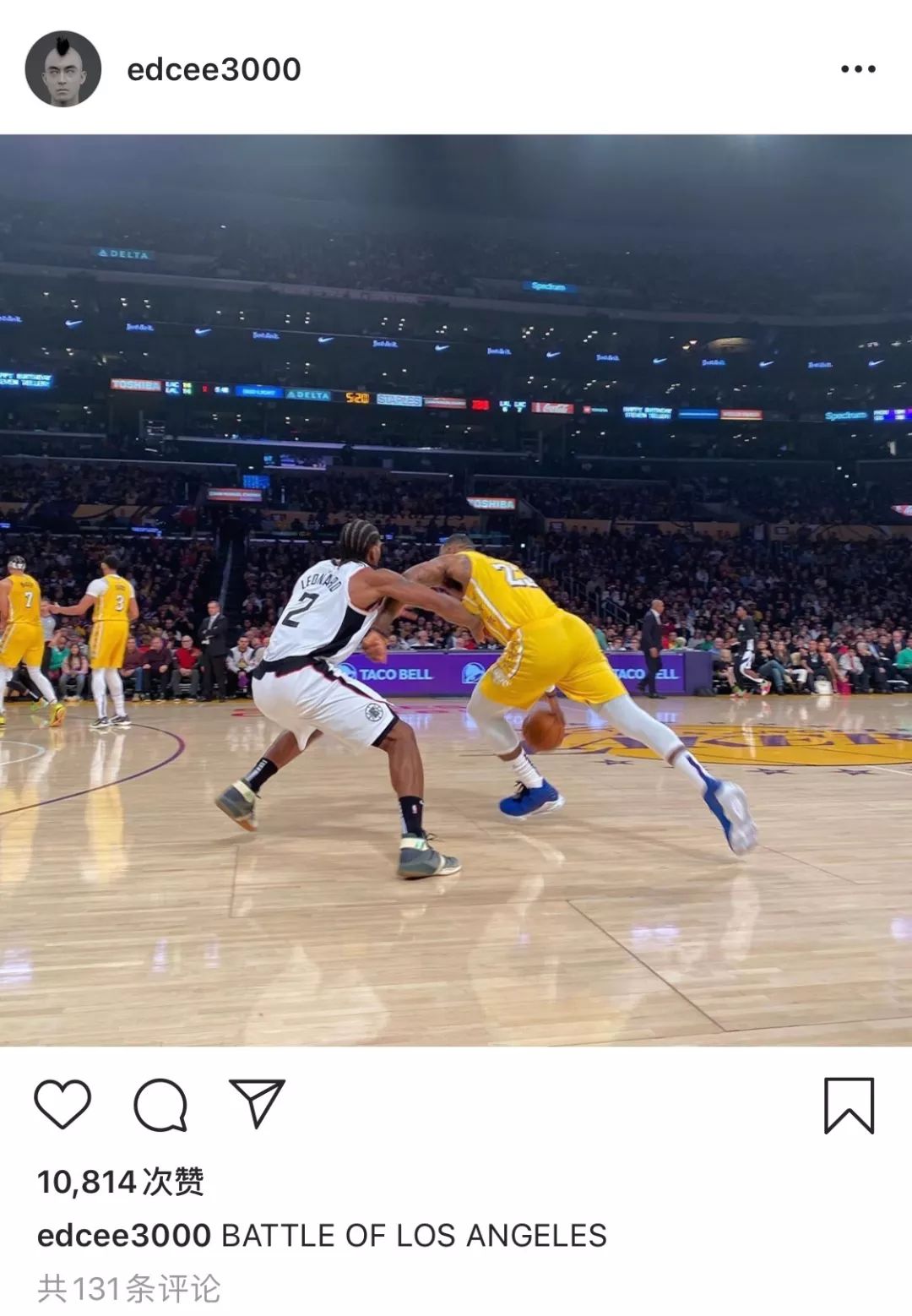View the 10,814 likes list
This screenshot has height=1316, width=912.
point(121,1181)
